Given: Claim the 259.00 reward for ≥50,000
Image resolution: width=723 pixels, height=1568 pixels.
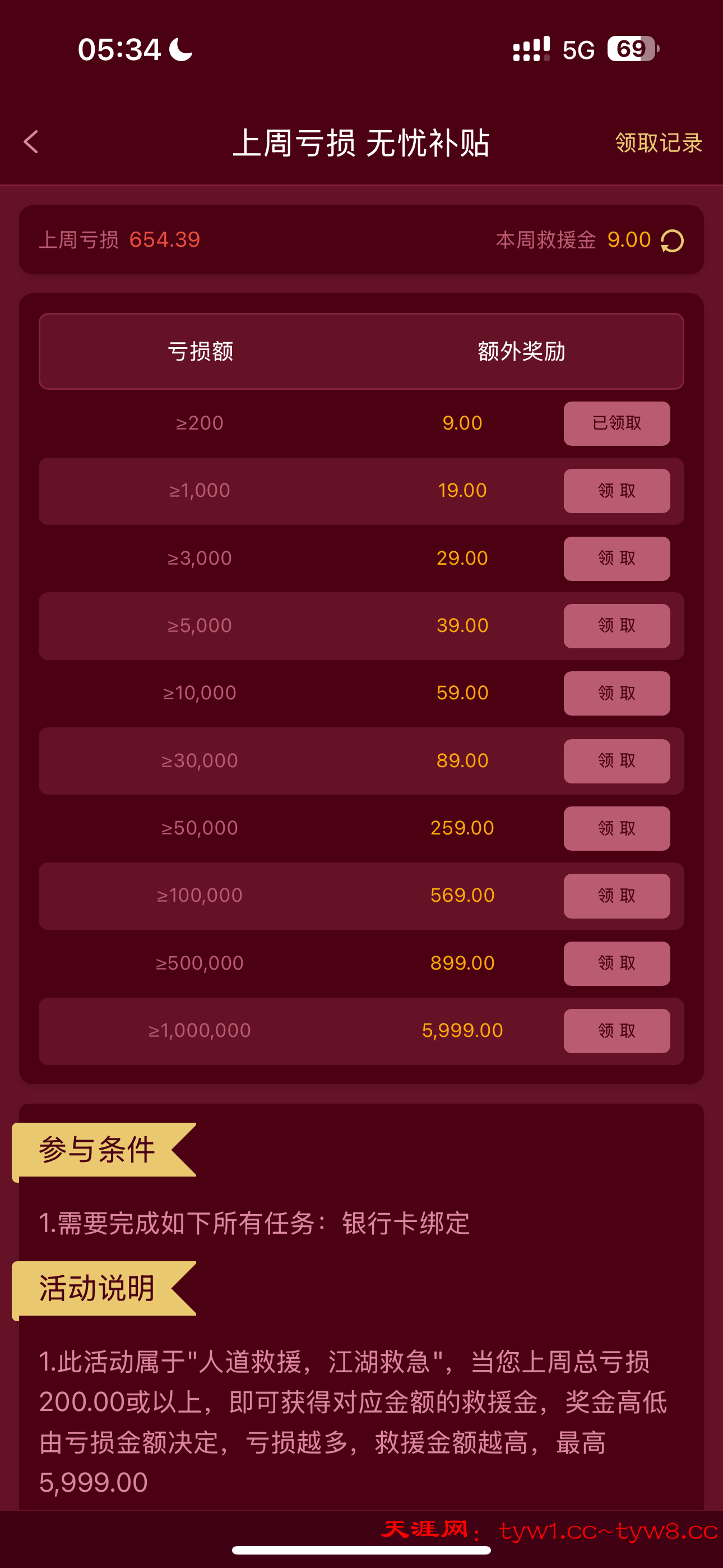Looking at the screenshot, I should (x=616, y=828).
